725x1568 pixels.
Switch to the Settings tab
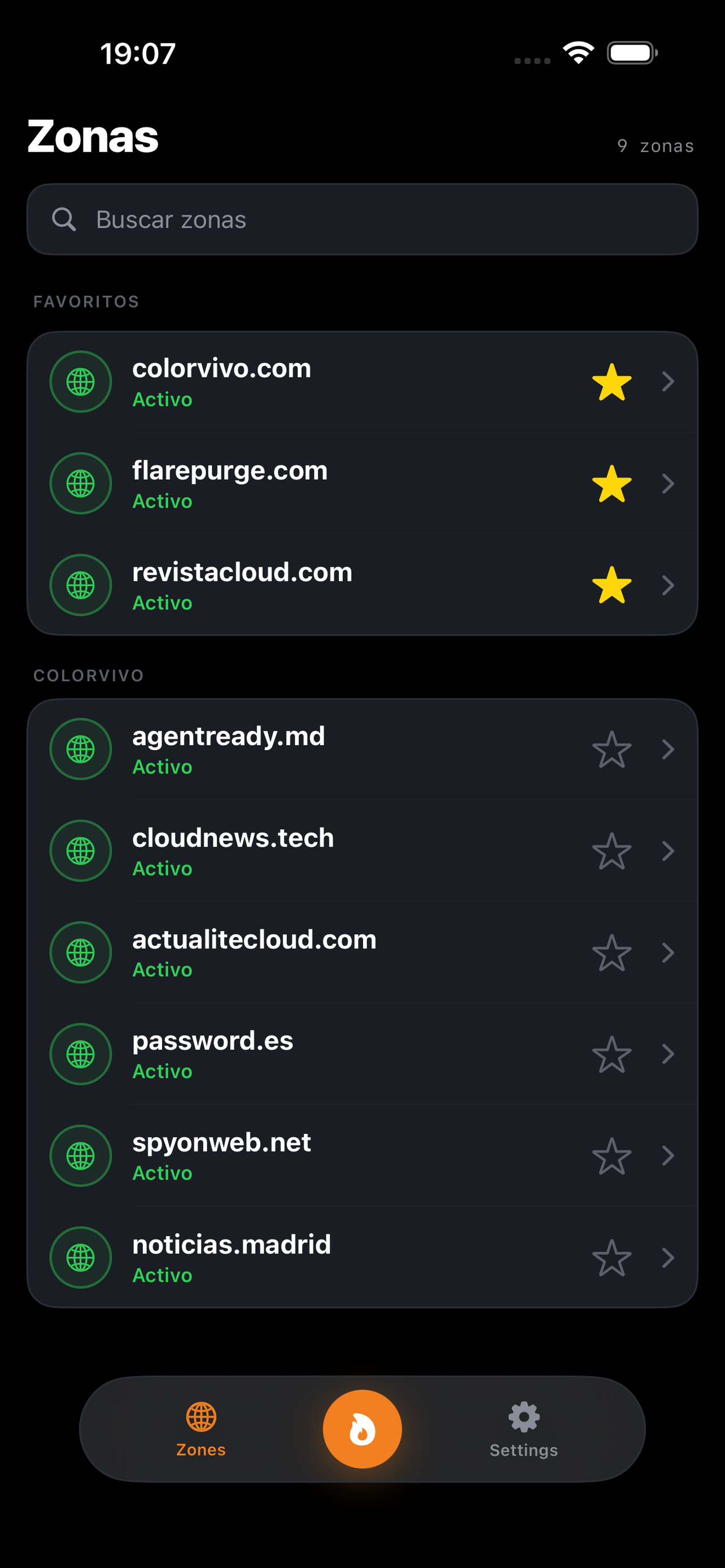[x=523, y=1429]
